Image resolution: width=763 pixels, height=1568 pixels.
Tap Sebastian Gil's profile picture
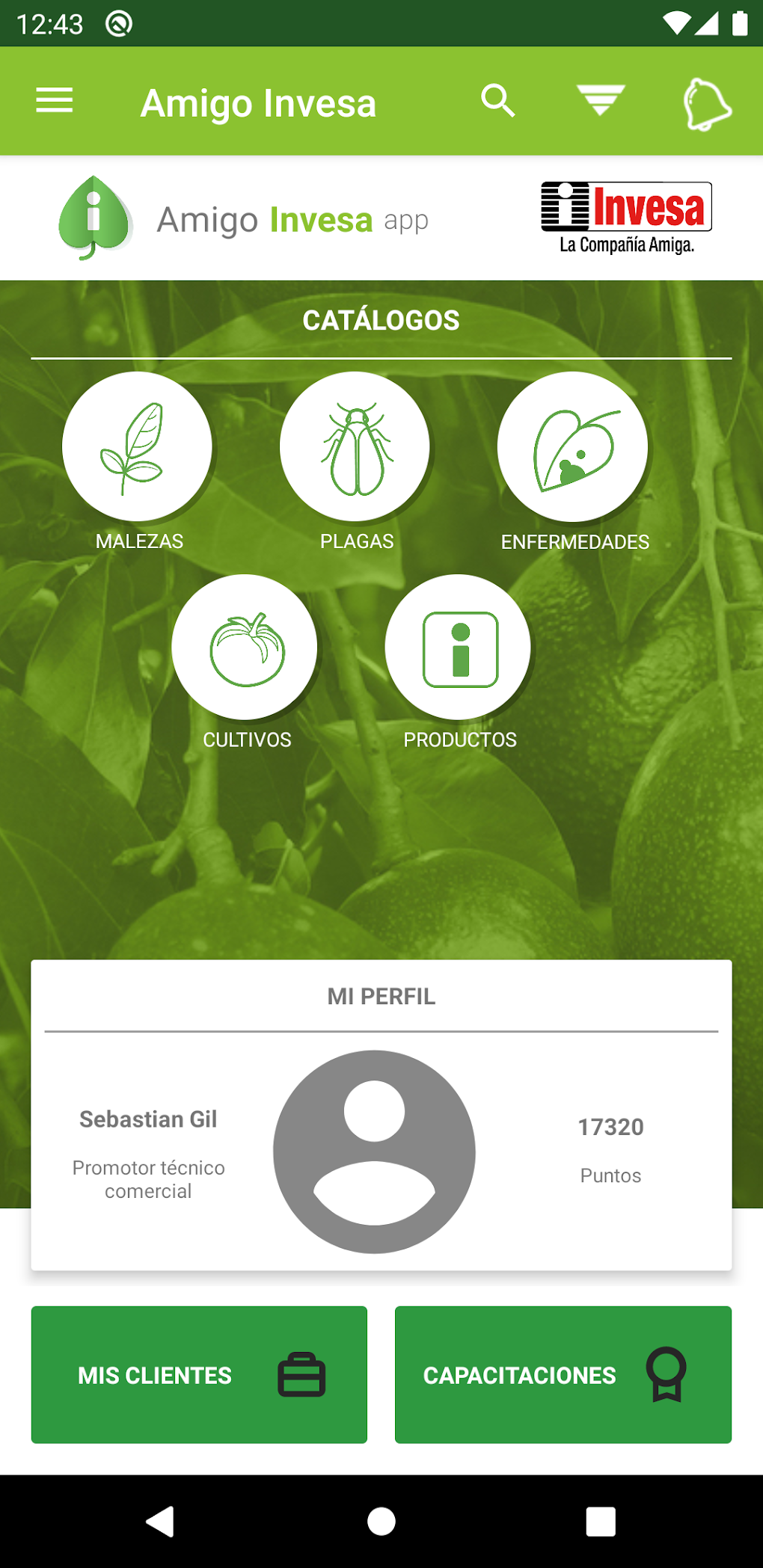click(x=373, y=1154)
